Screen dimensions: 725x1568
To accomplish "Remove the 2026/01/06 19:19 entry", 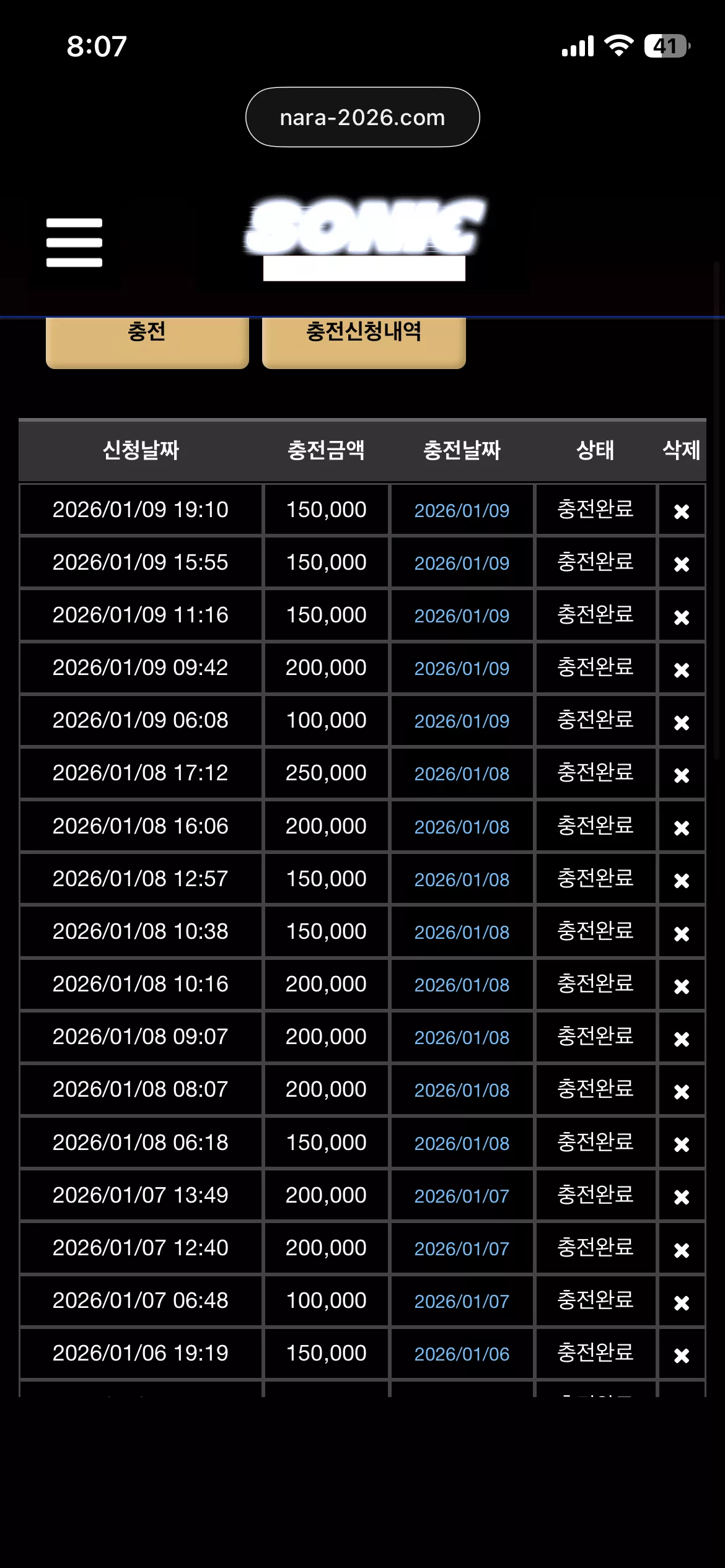I will pyautogui.click(x=682, y=1356).
